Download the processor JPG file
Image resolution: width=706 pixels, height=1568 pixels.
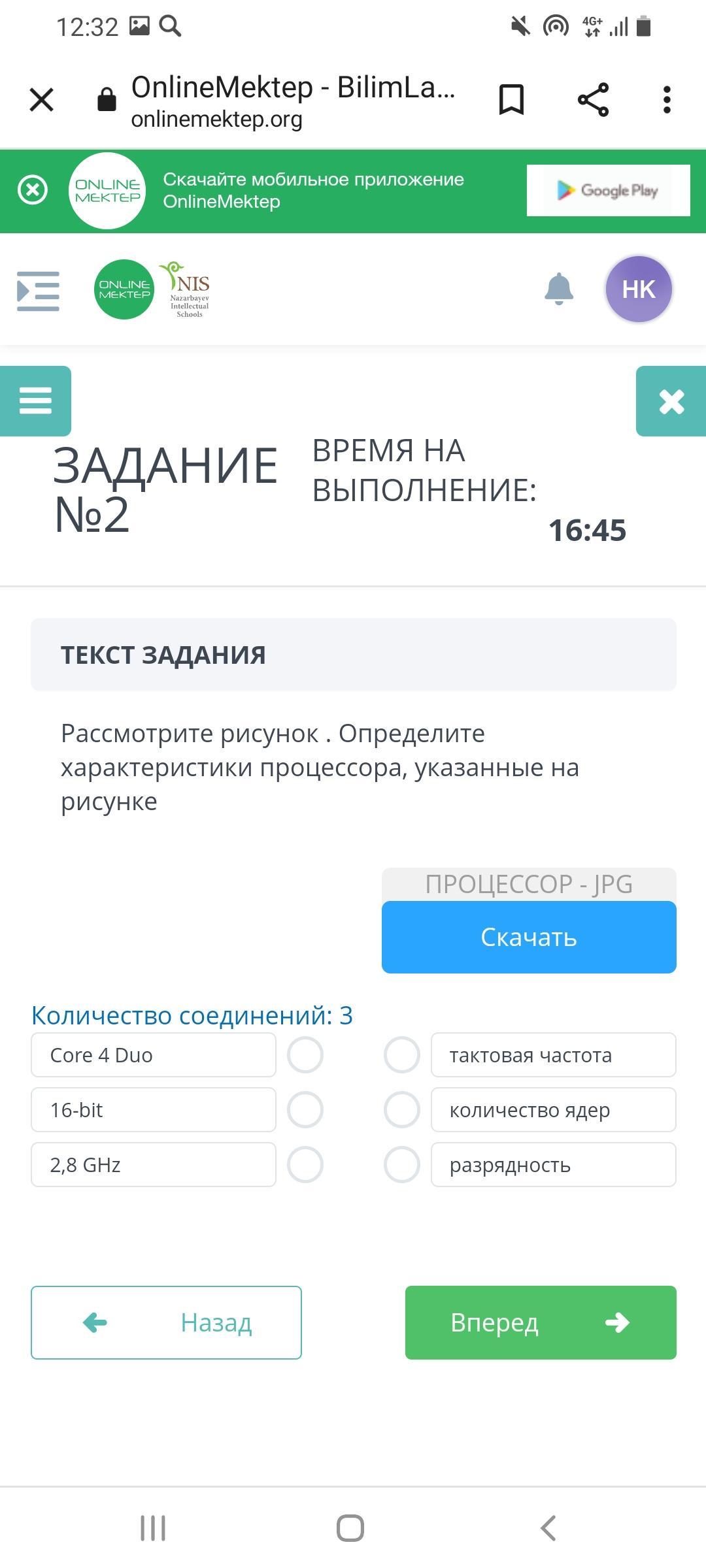tap(528, 937)
